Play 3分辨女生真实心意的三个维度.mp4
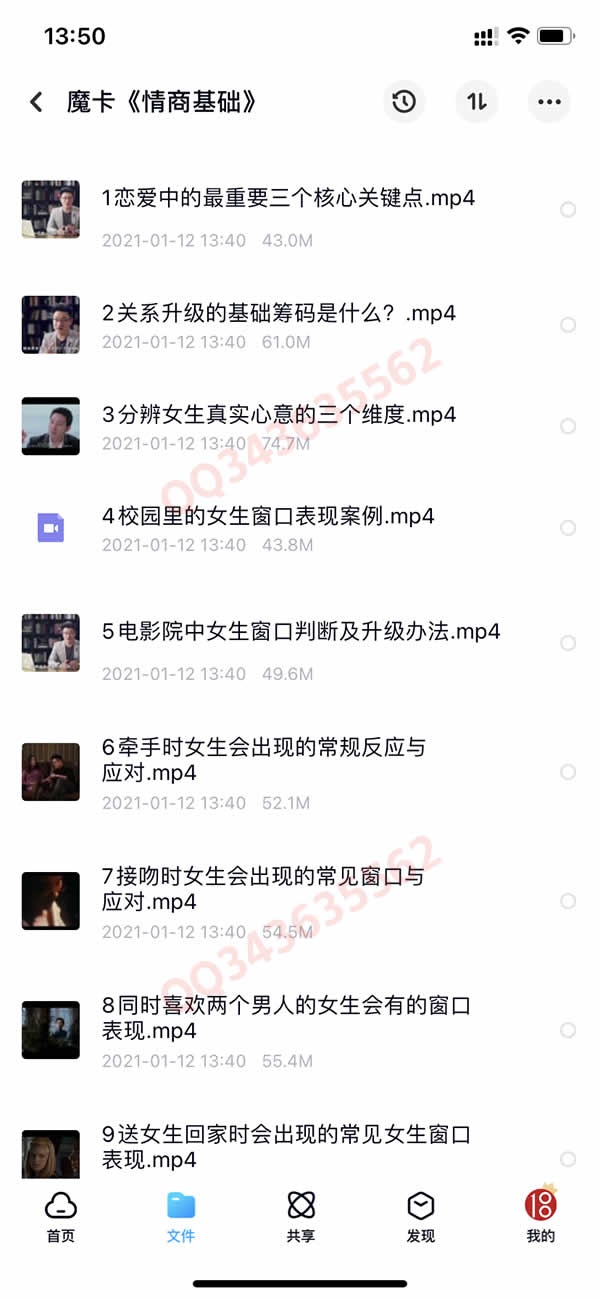Viewport: 600px width, 1299px height. [278, 414]
